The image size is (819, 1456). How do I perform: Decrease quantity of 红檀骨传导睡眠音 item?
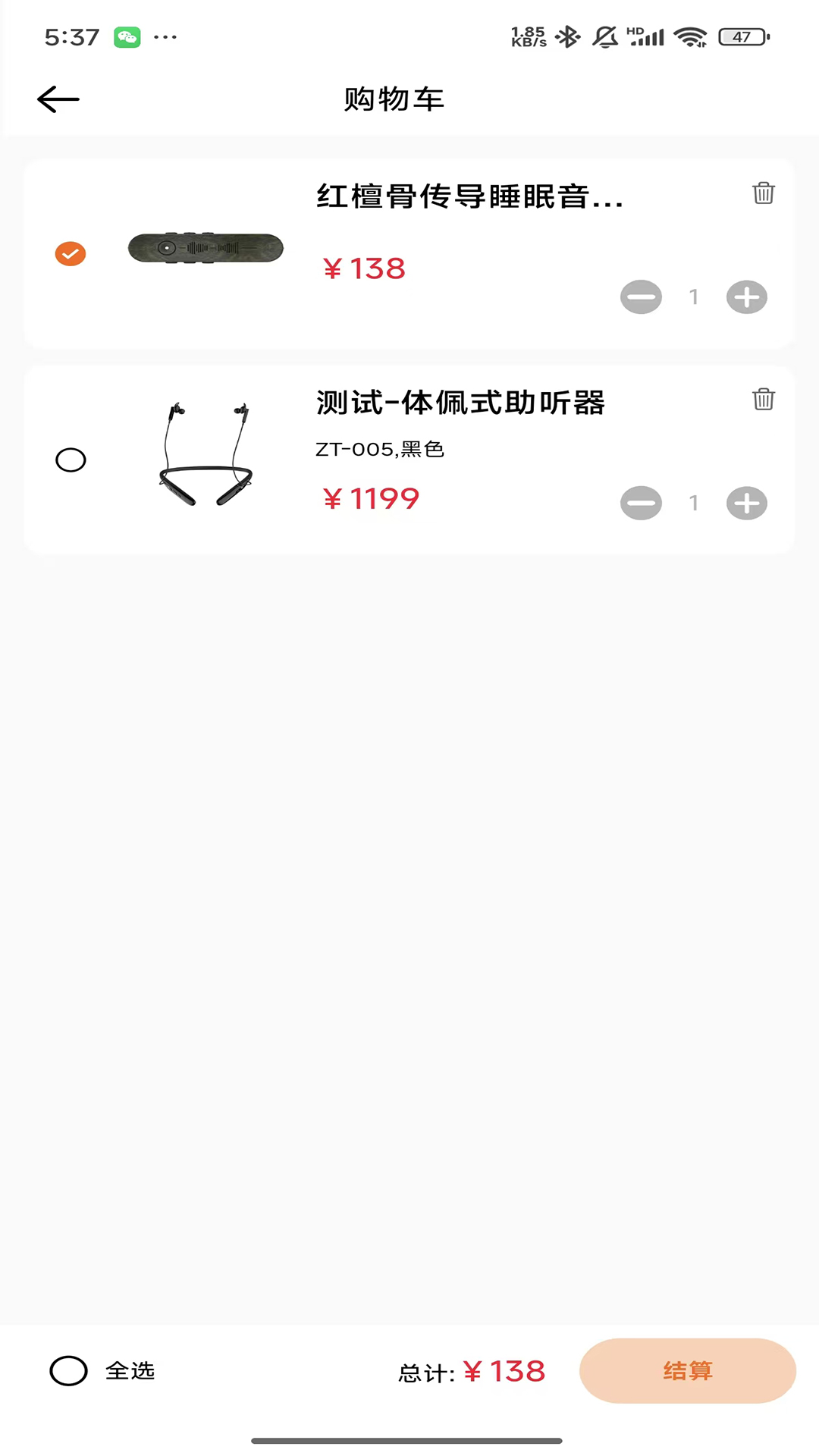coord(641,297)
